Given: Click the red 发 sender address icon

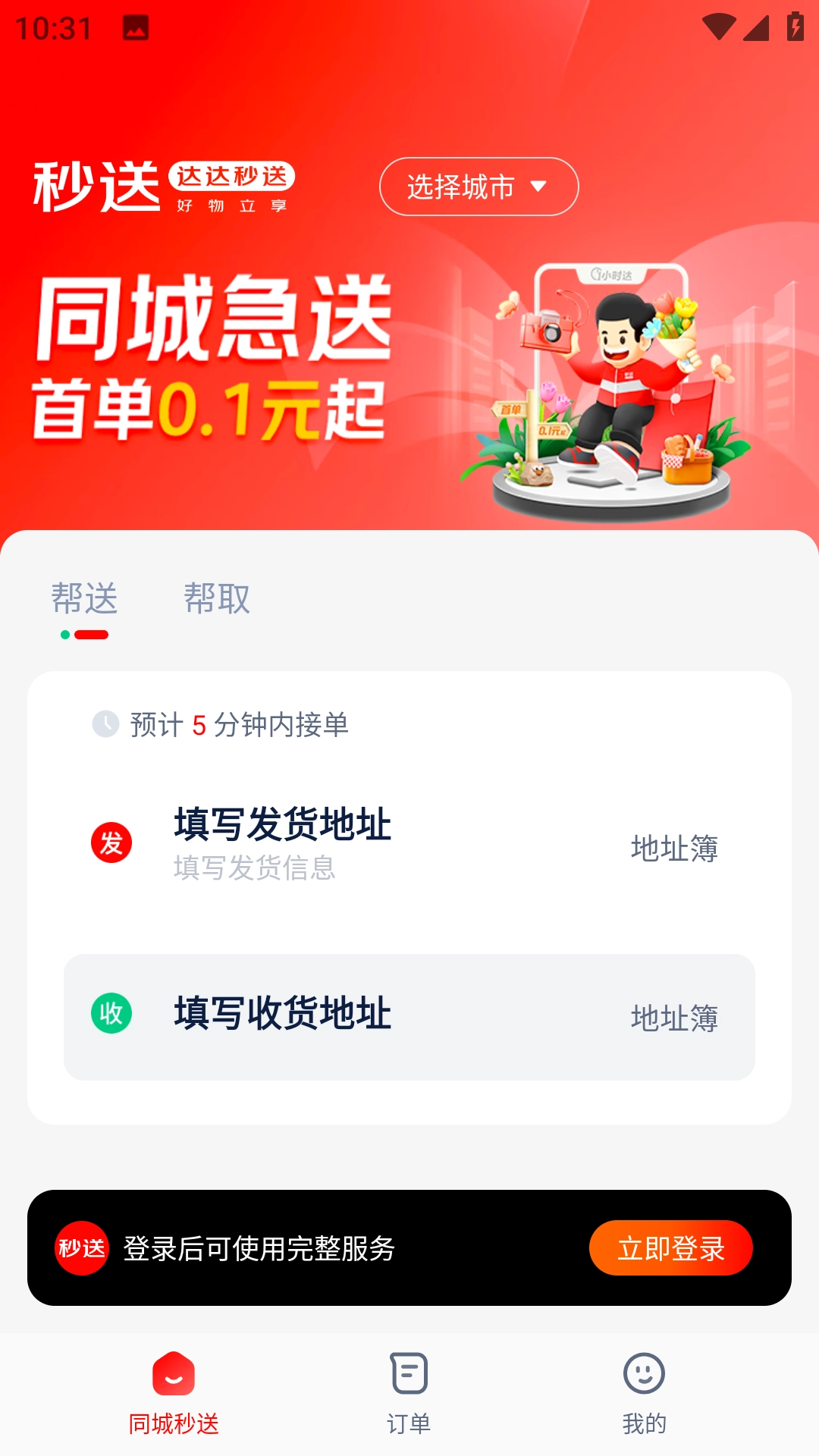Looking at the screenshot, I should [112, 842].
